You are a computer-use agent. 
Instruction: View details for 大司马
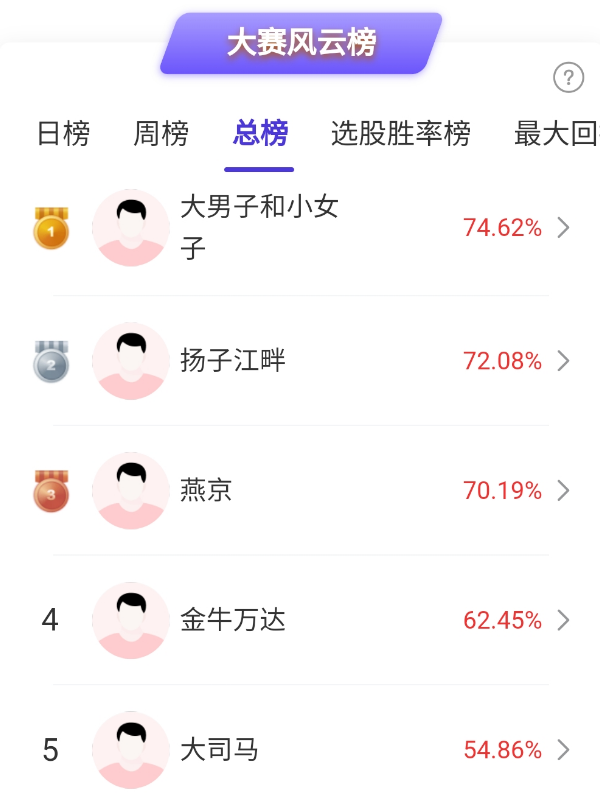coord(300,750)
